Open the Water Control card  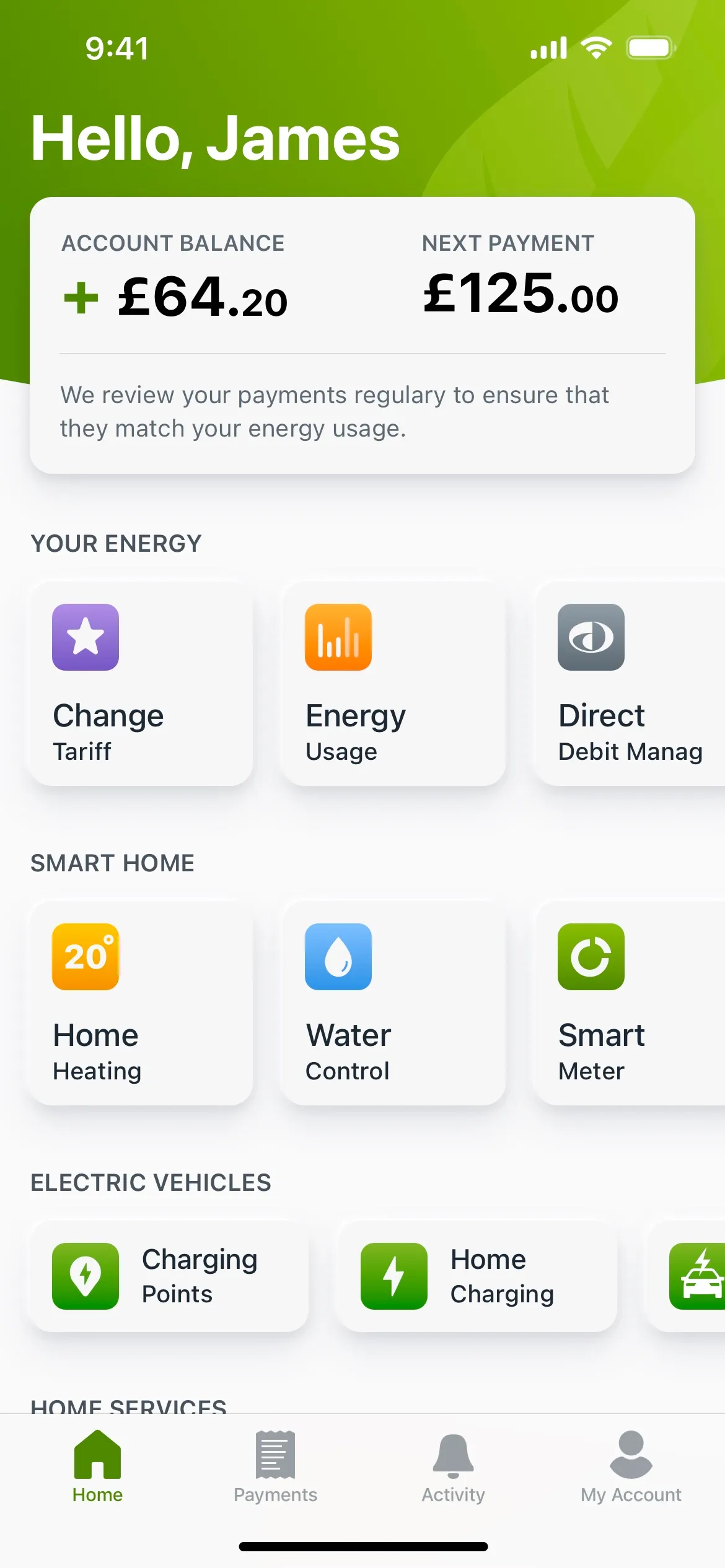click(x=393, y=1003)
